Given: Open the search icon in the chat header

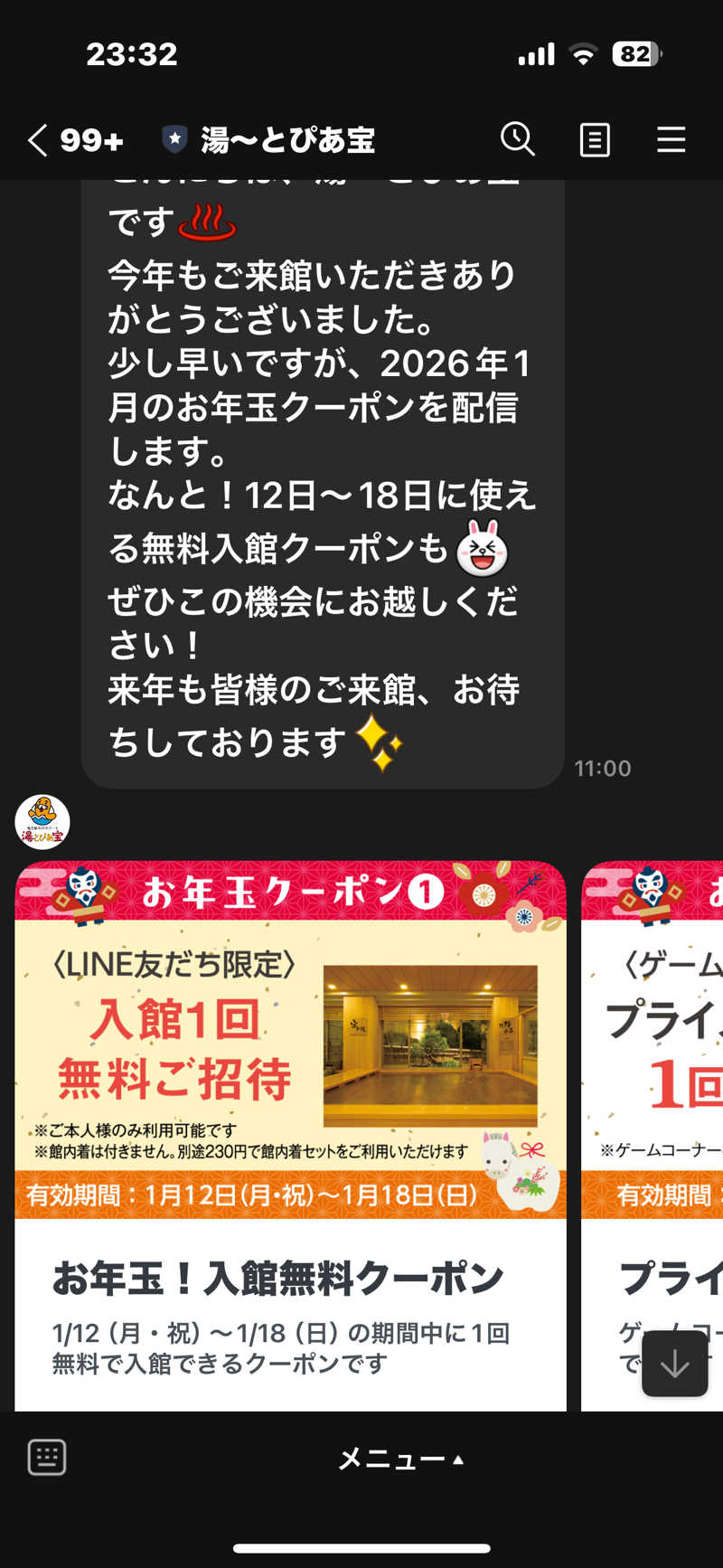Looking at the screenshot, I should [x=516, y=140].
